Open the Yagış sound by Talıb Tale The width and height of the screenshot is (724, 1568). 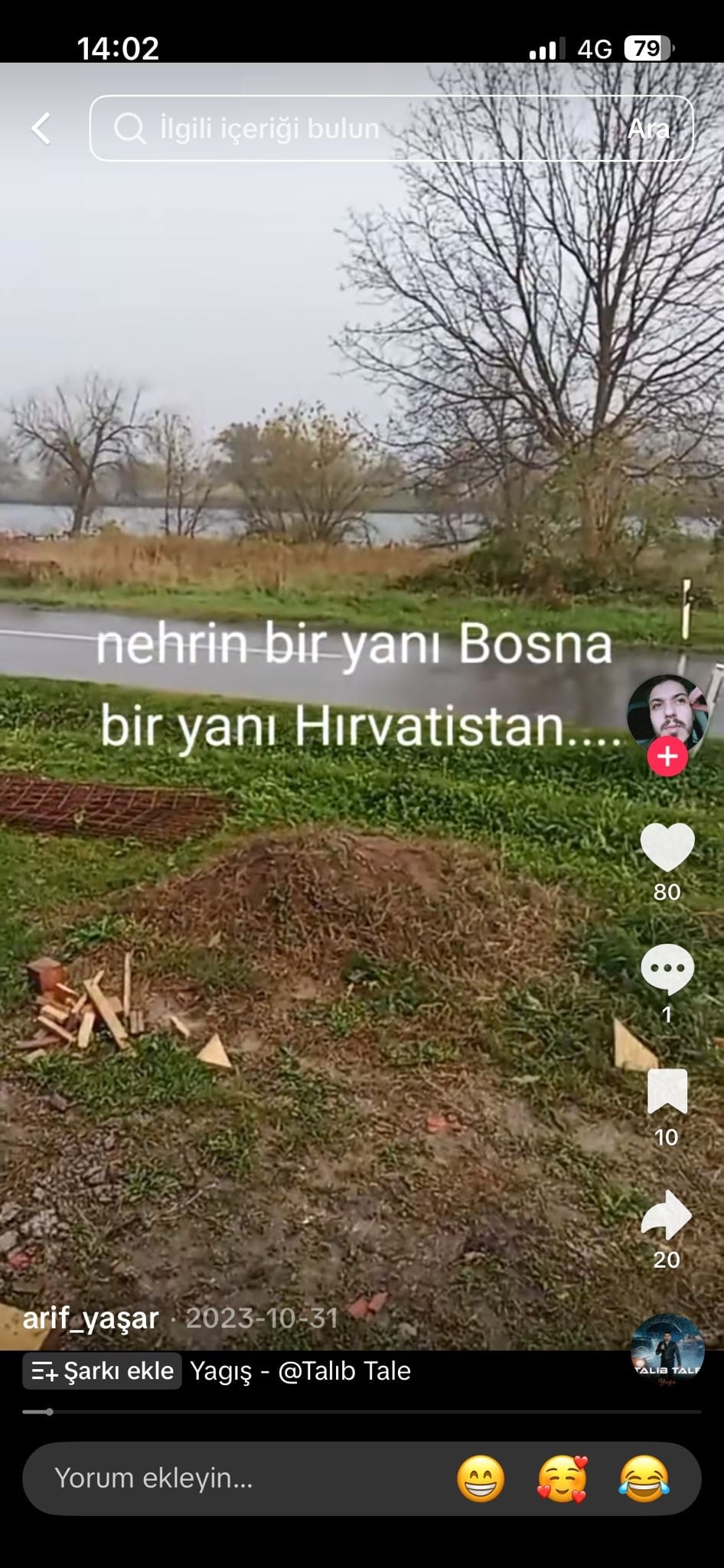(x=300, y=1370)
